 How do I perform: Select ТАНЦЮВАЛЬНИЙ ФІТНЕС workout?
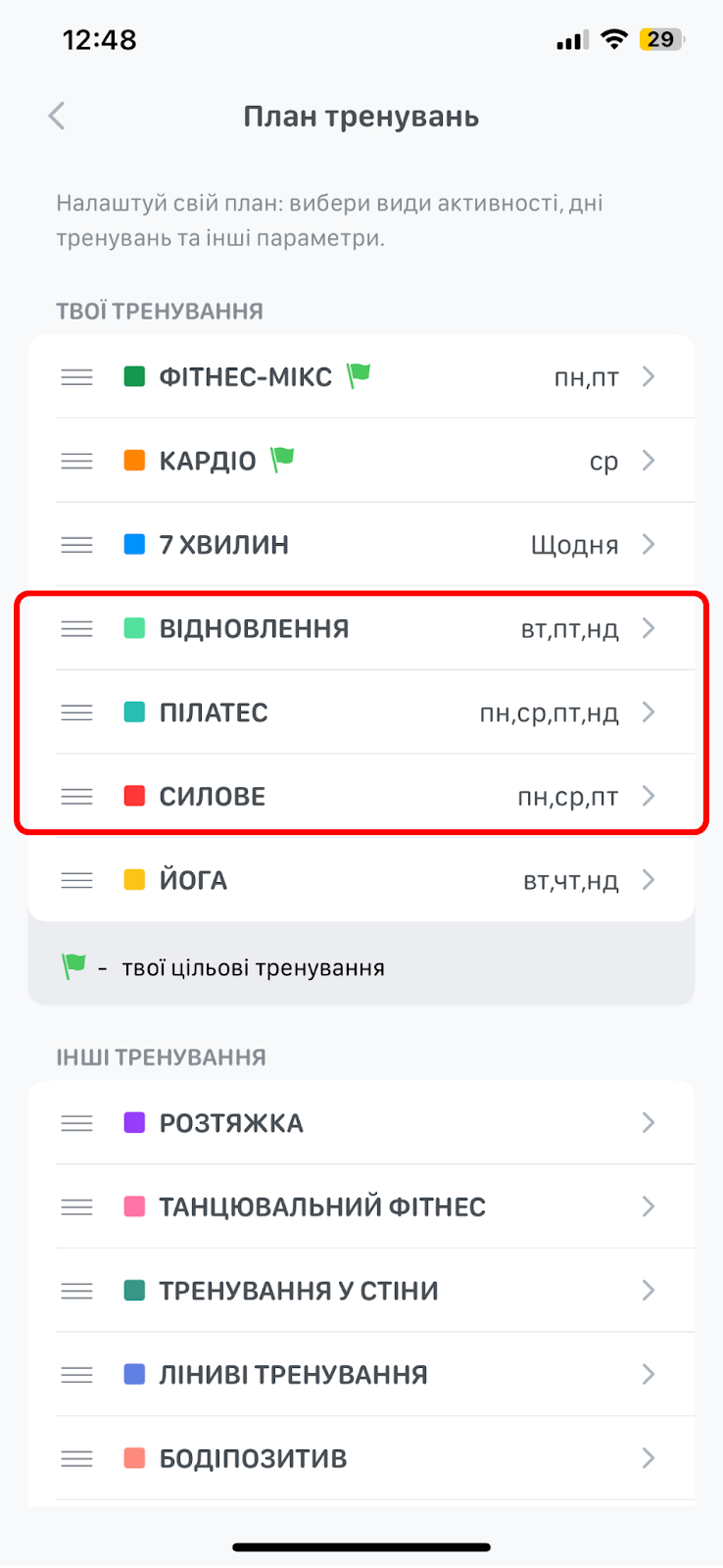pos(361,1206)
